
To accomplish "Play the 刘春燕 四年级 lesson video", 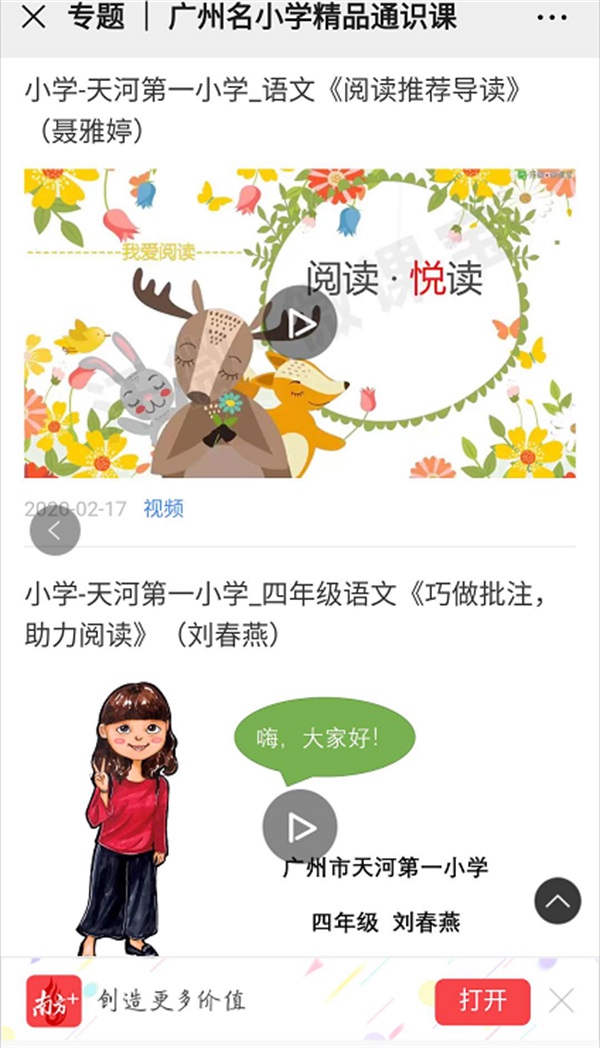I will pyautogui.click(x=299, y=826).
